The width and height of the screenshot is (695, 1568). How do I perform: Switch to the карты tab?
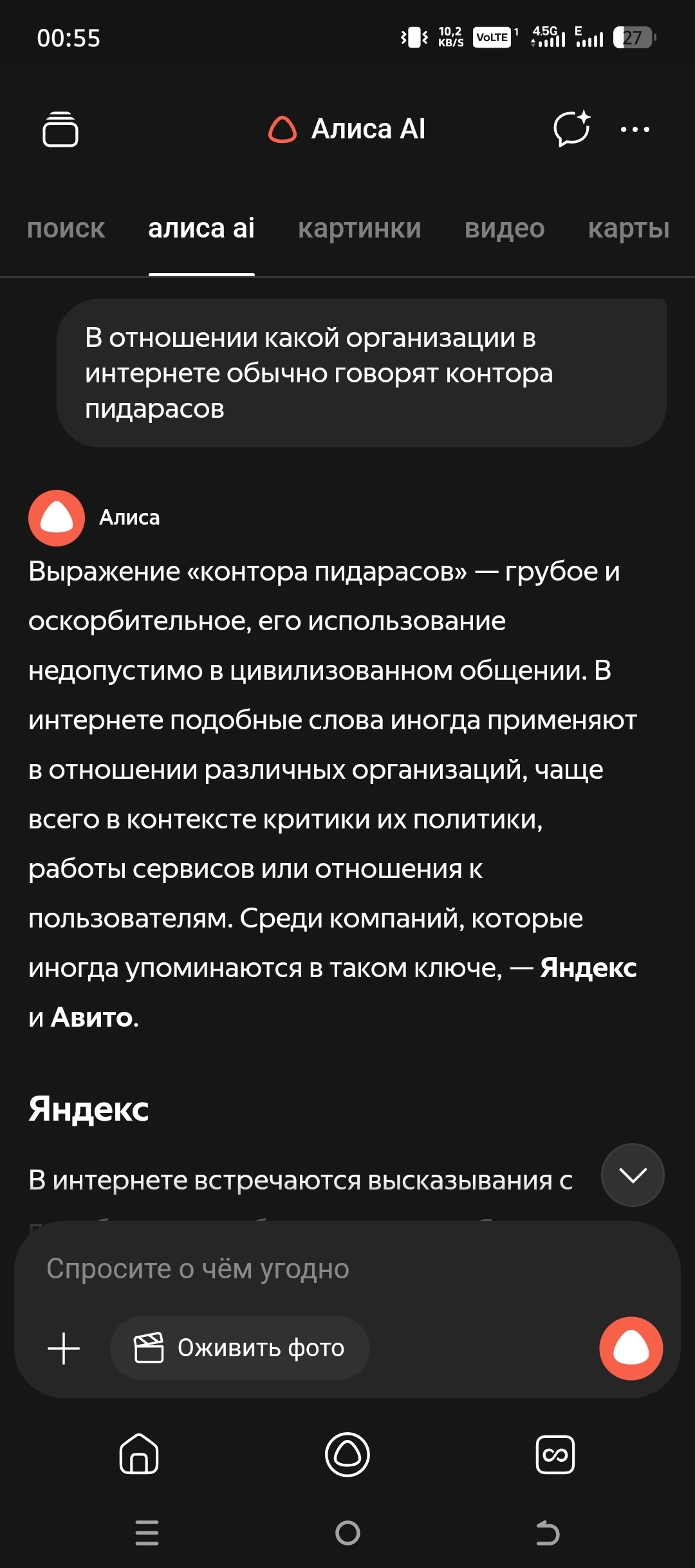(628, 229)
